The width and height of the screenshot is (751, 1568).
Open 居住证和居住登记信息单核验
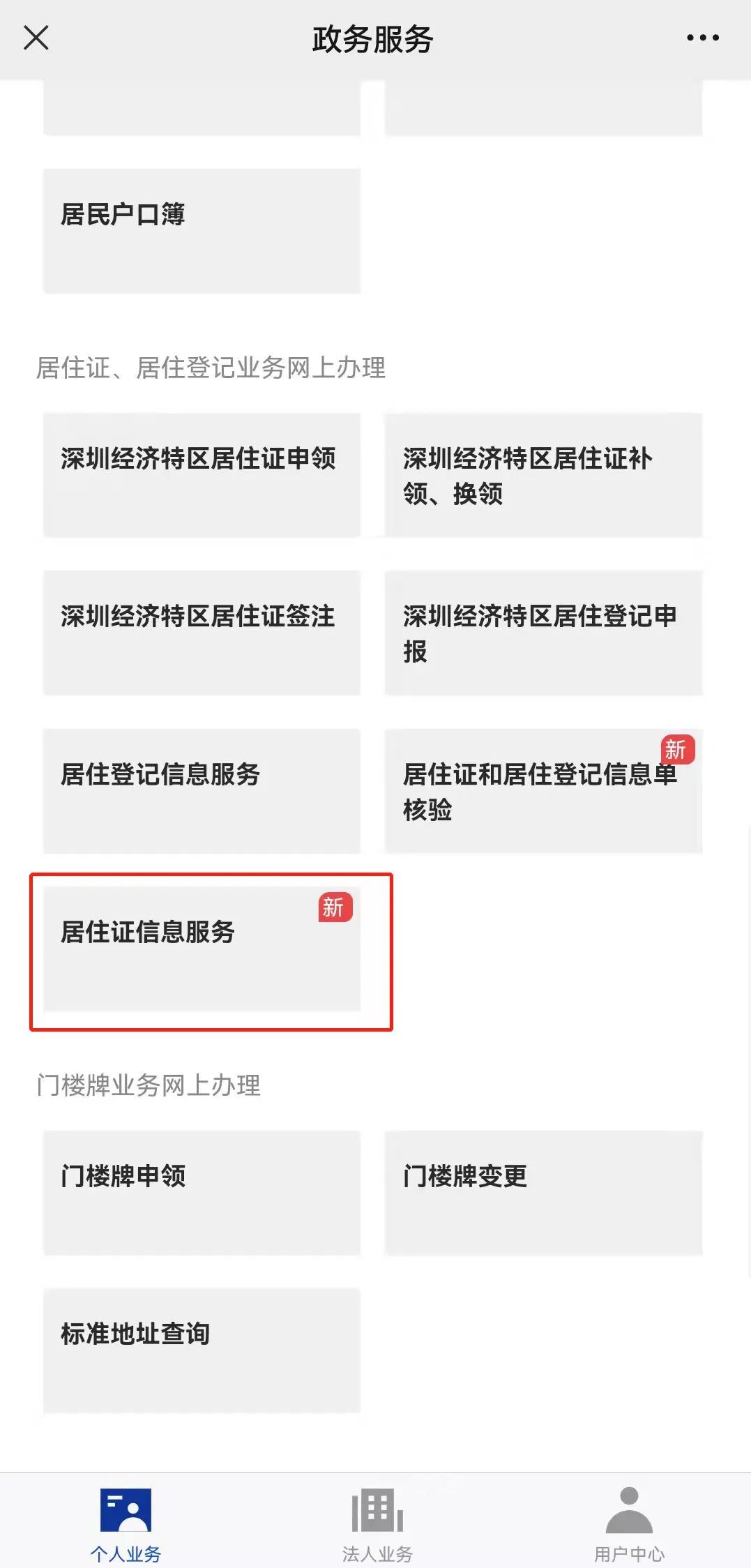543,791
